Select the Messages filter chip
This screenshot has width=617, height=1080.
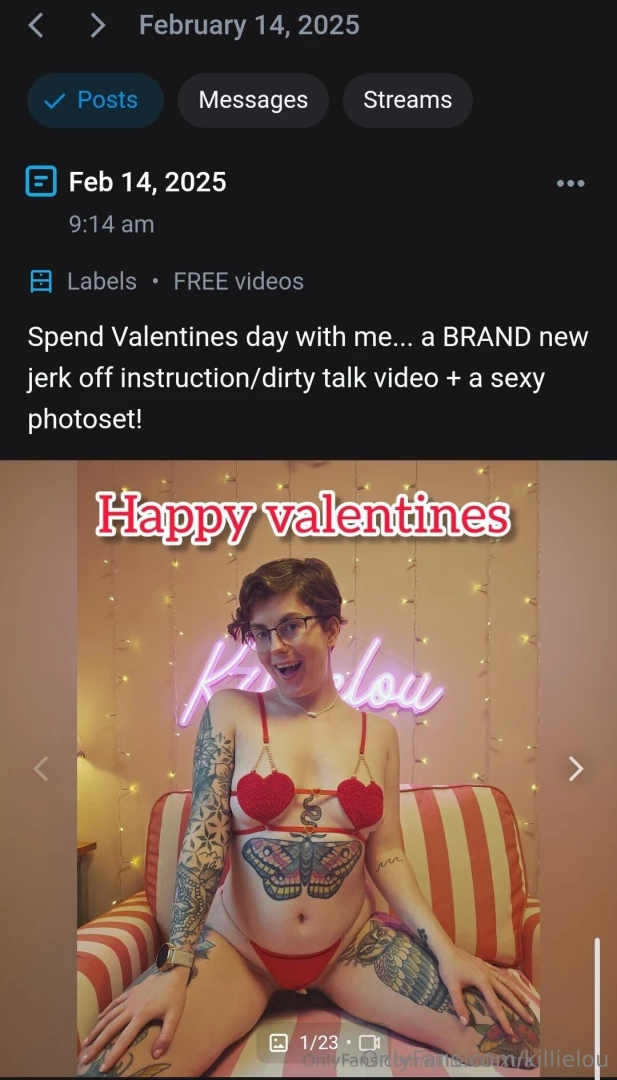[x=253, y=100]
